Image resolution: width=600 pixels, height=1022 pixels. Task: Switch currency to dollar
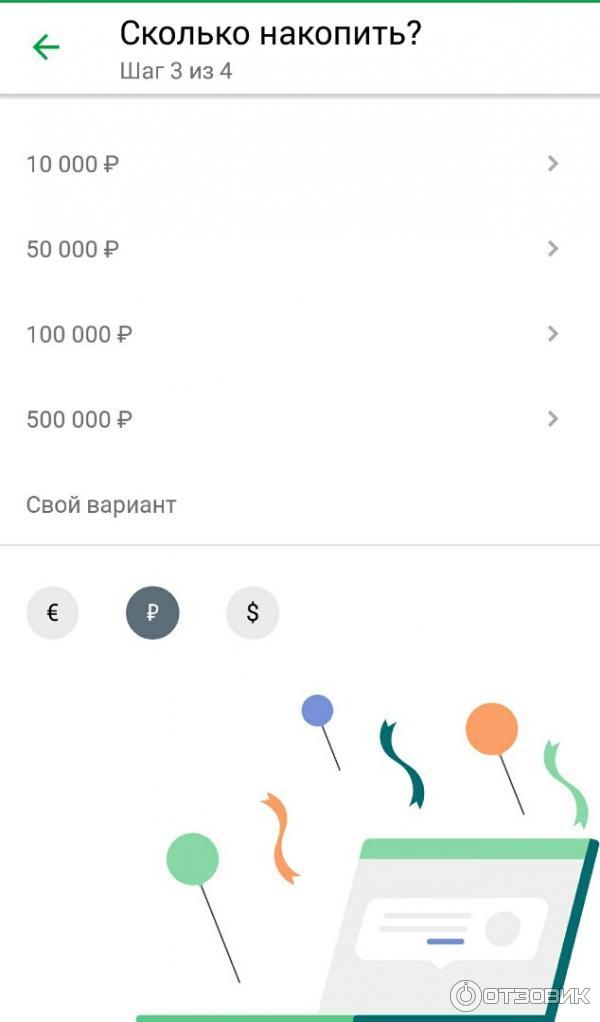252,613
